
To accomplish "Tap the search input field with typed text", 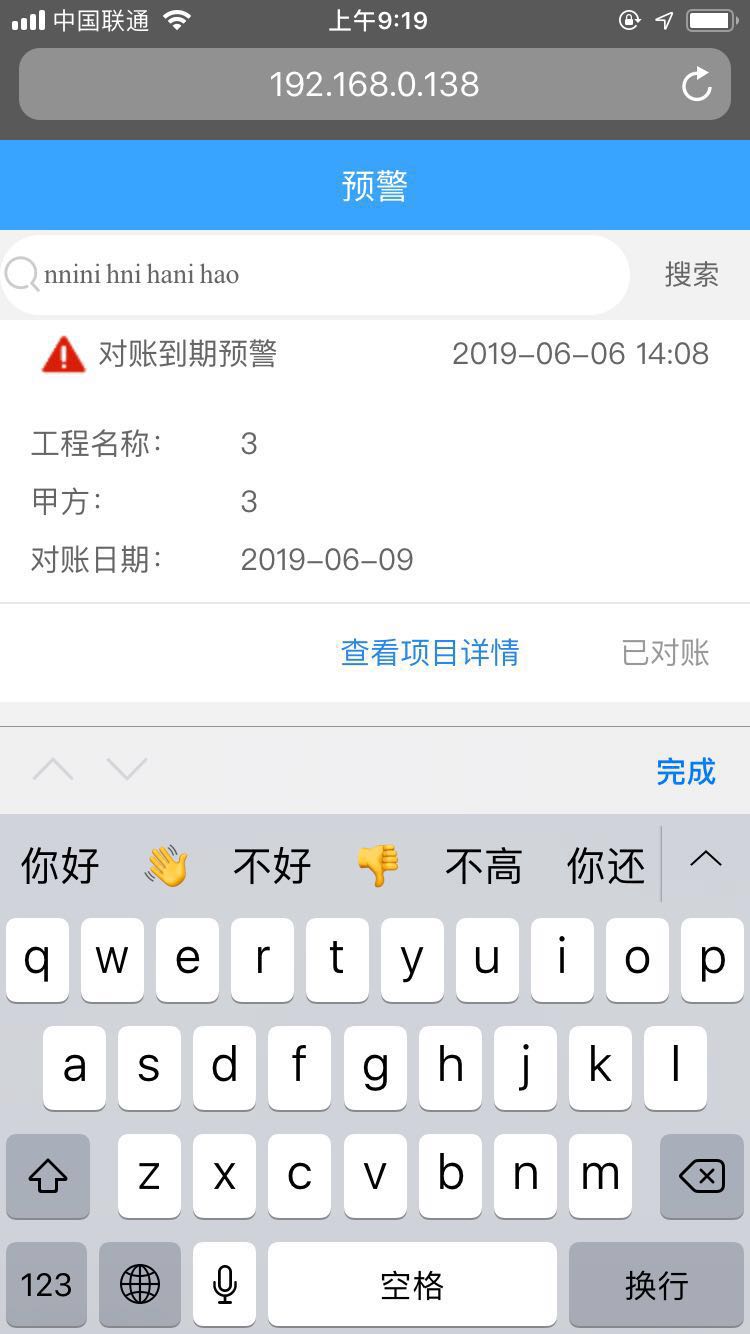I will (x=330, y=274).
